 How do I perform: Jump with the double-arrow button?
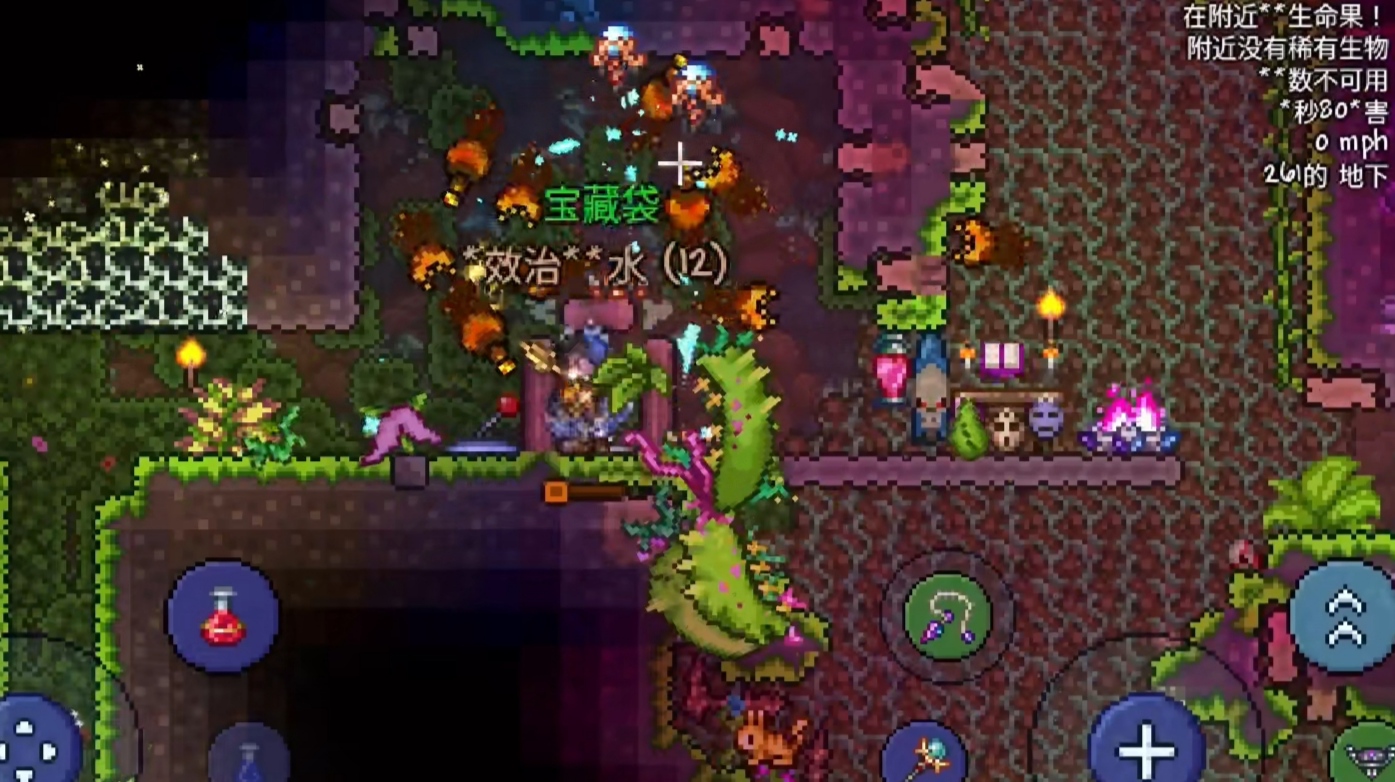1343,615
